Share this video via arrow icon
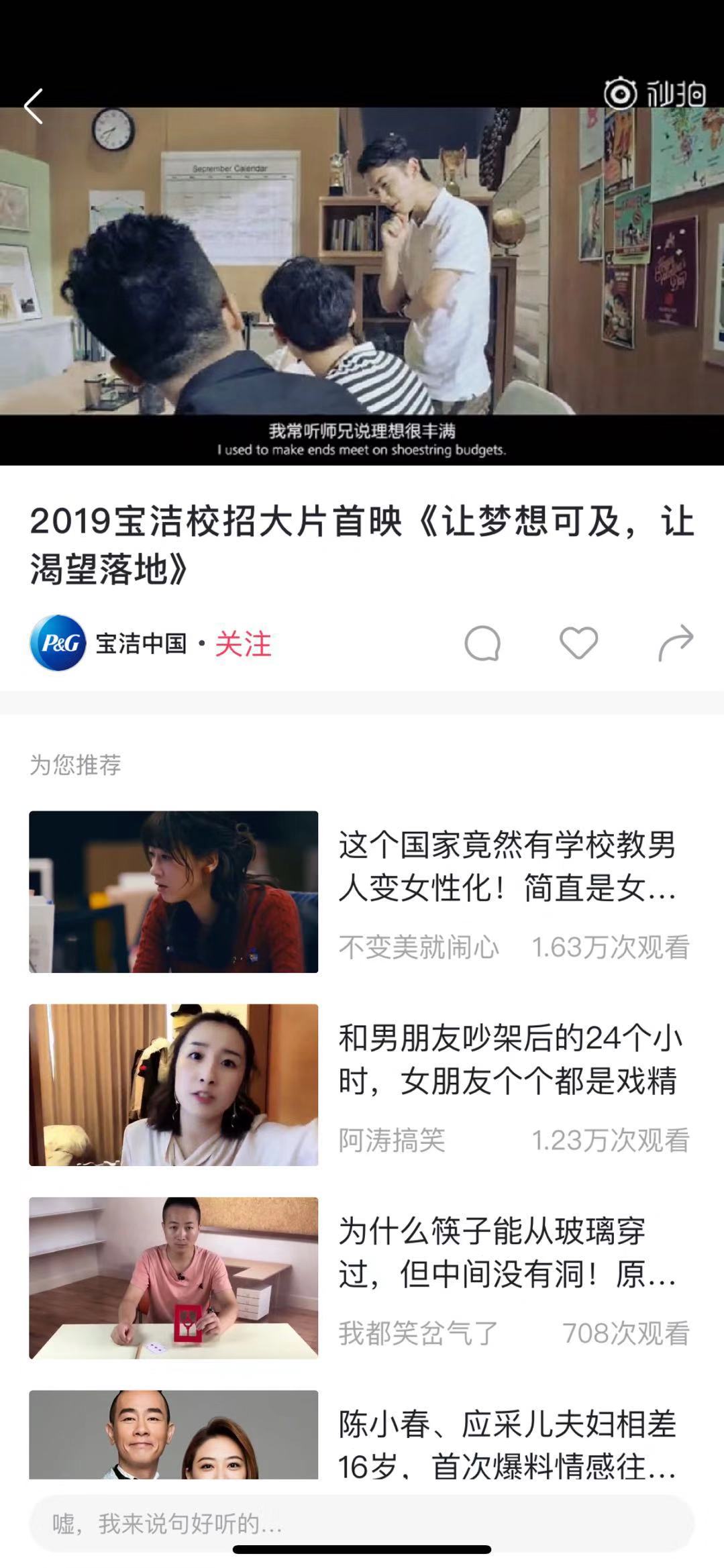 point(675,643)
